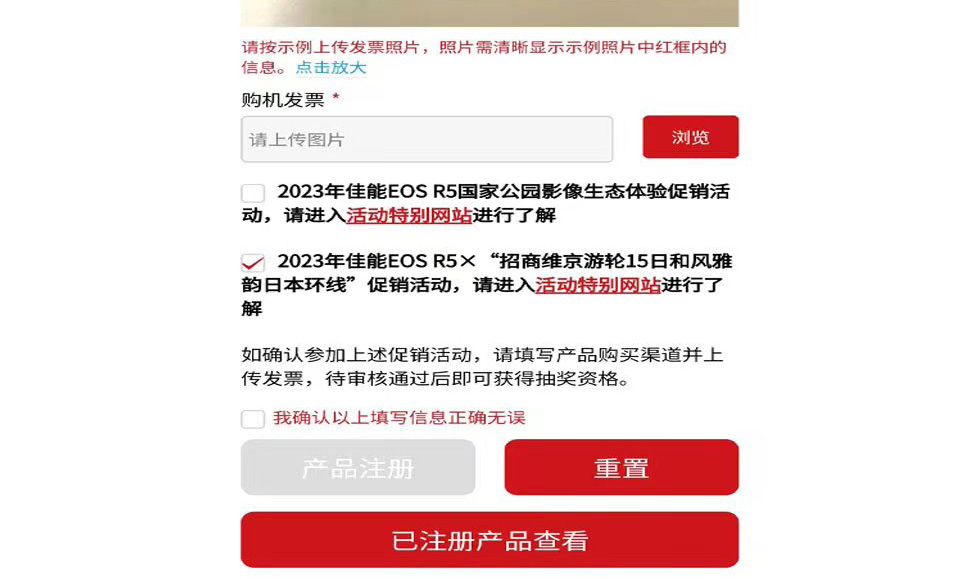The image size is (979, 579).
Task: Tap 浏览 to browse for invoice photo
Action: [x=690, y=137]
